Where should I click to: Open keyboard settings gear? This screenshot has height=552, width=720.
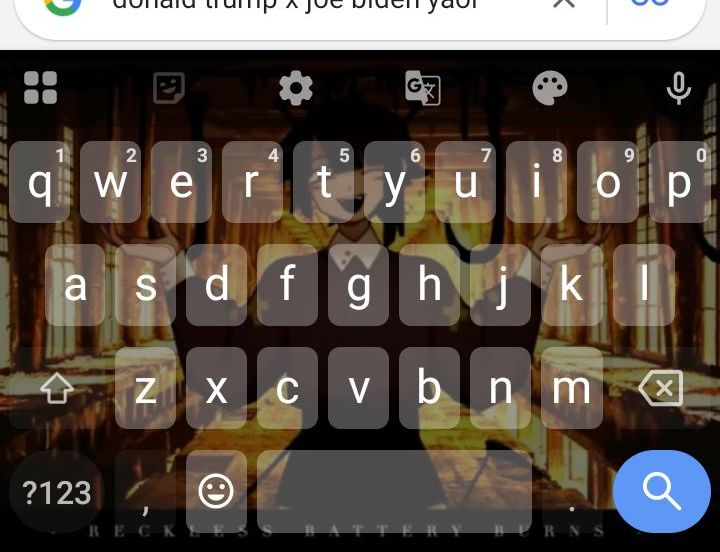295,88
